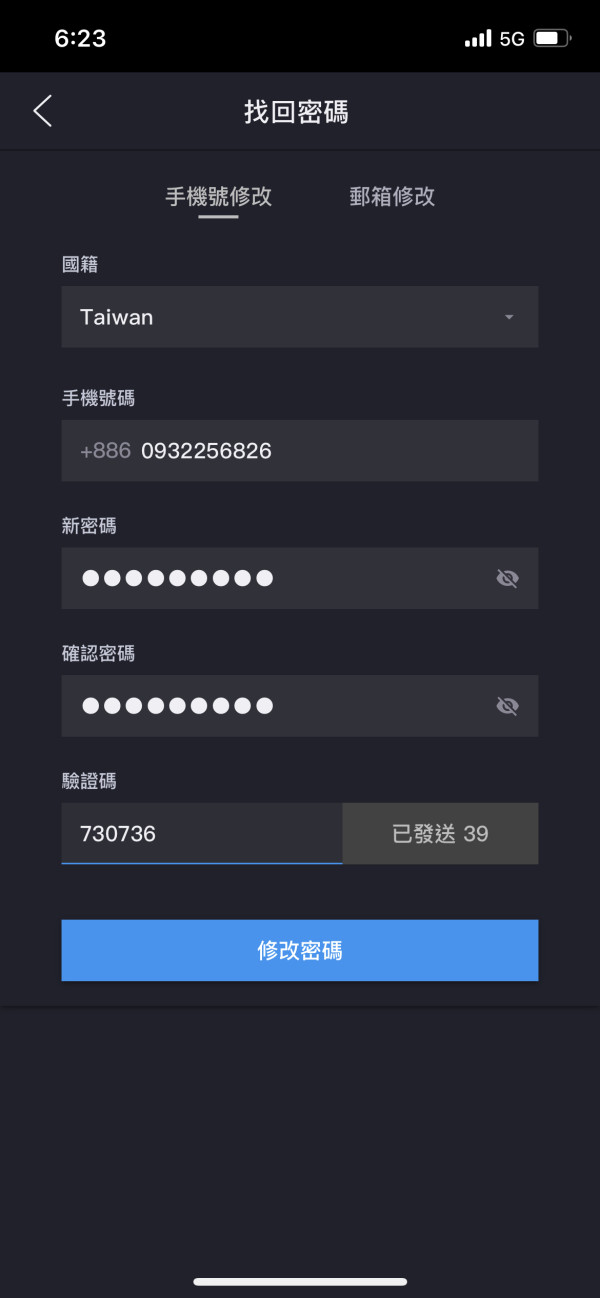The width and height of the screenshot is (600, 1298).
Task: Open the 國籍 dropdown showing Taiwan
Action: click(x=300, y=317)
